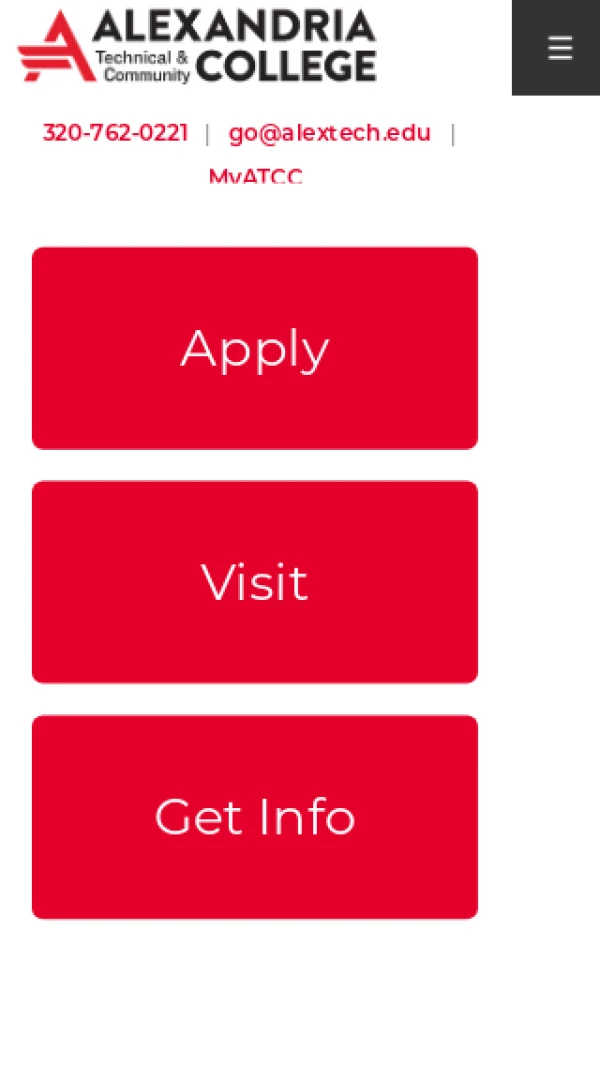Open the Get Info button
This screenshot has height=1065, width=600.
pos(255,816)
